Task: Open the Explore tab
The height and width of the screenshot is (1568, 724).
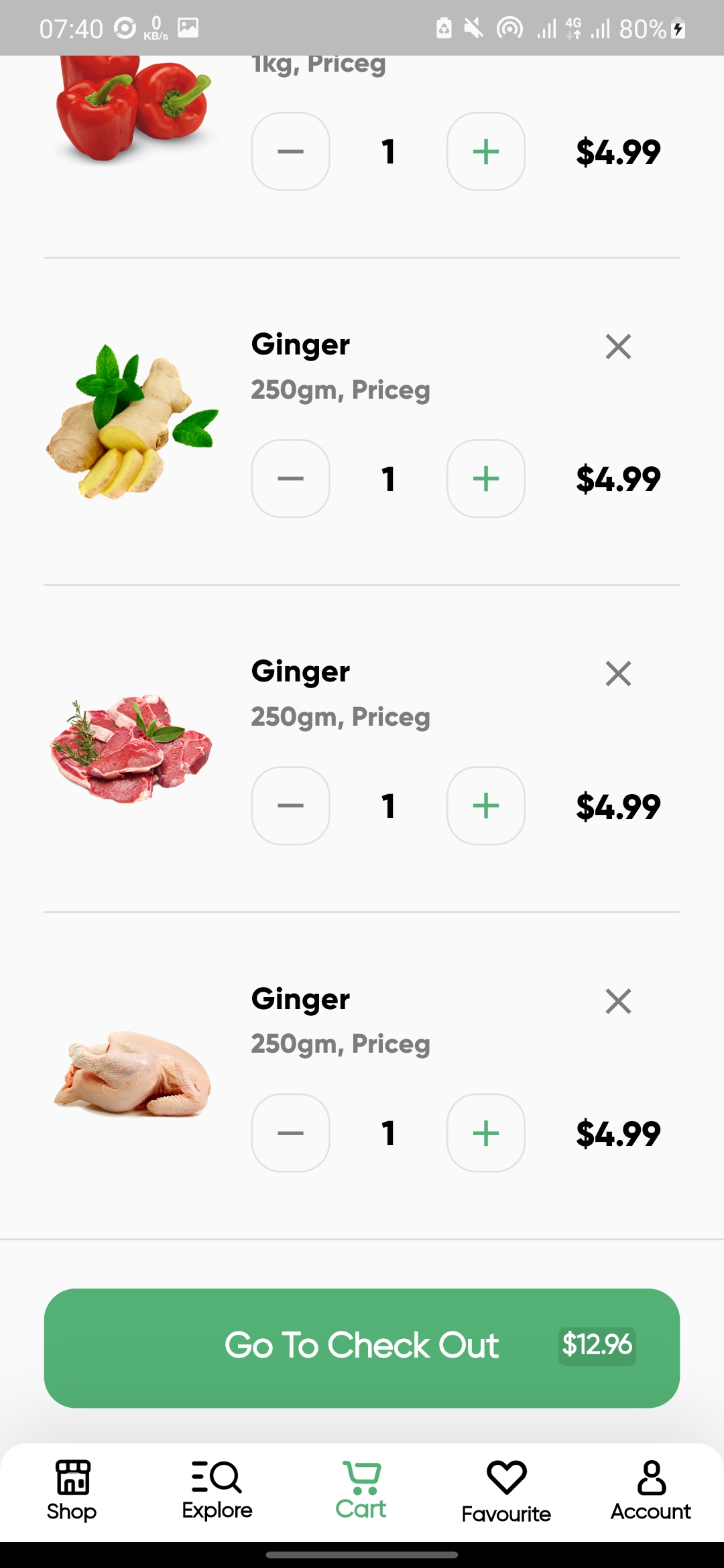Action: 217,1491
